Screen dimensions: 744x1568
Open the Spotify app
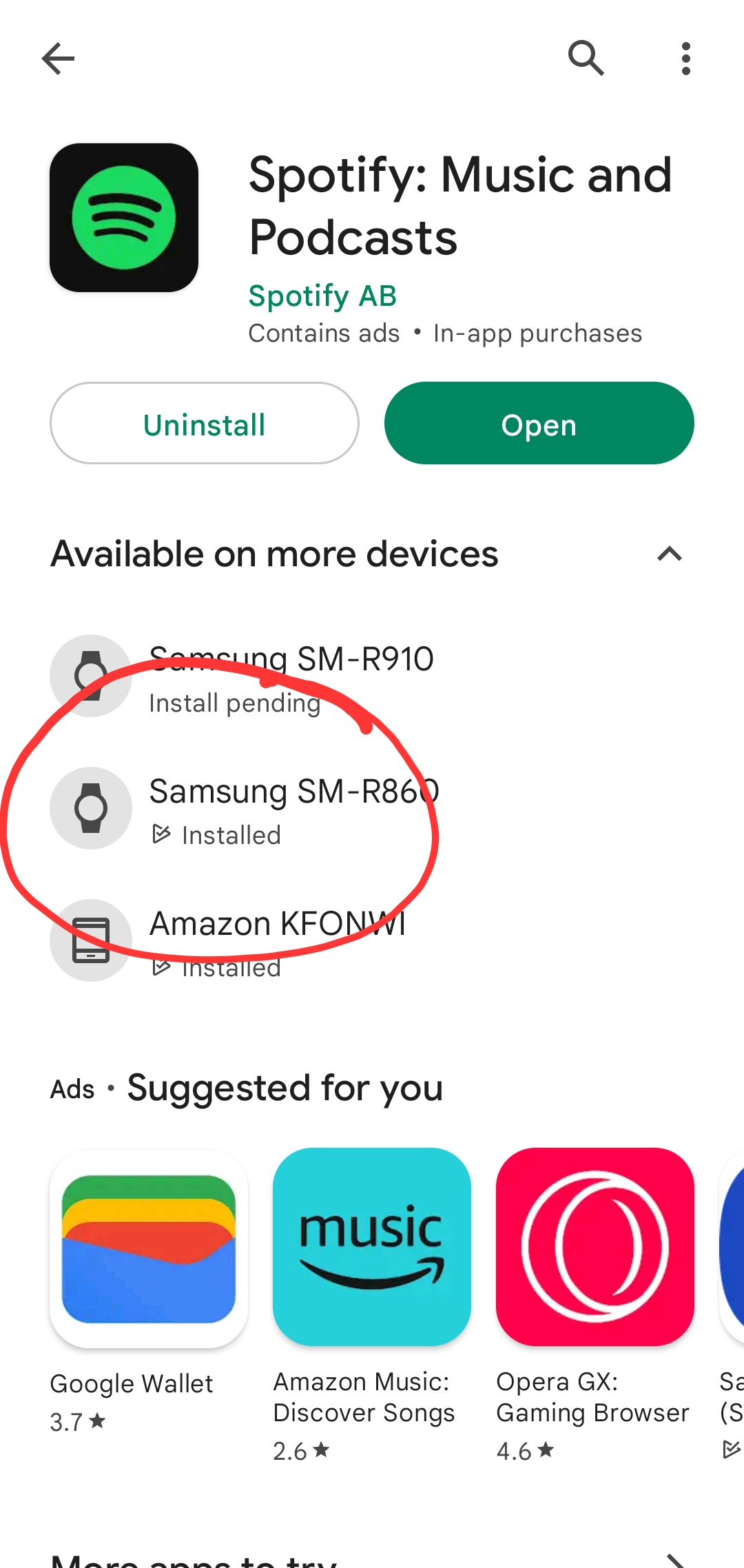click(539, 424)
